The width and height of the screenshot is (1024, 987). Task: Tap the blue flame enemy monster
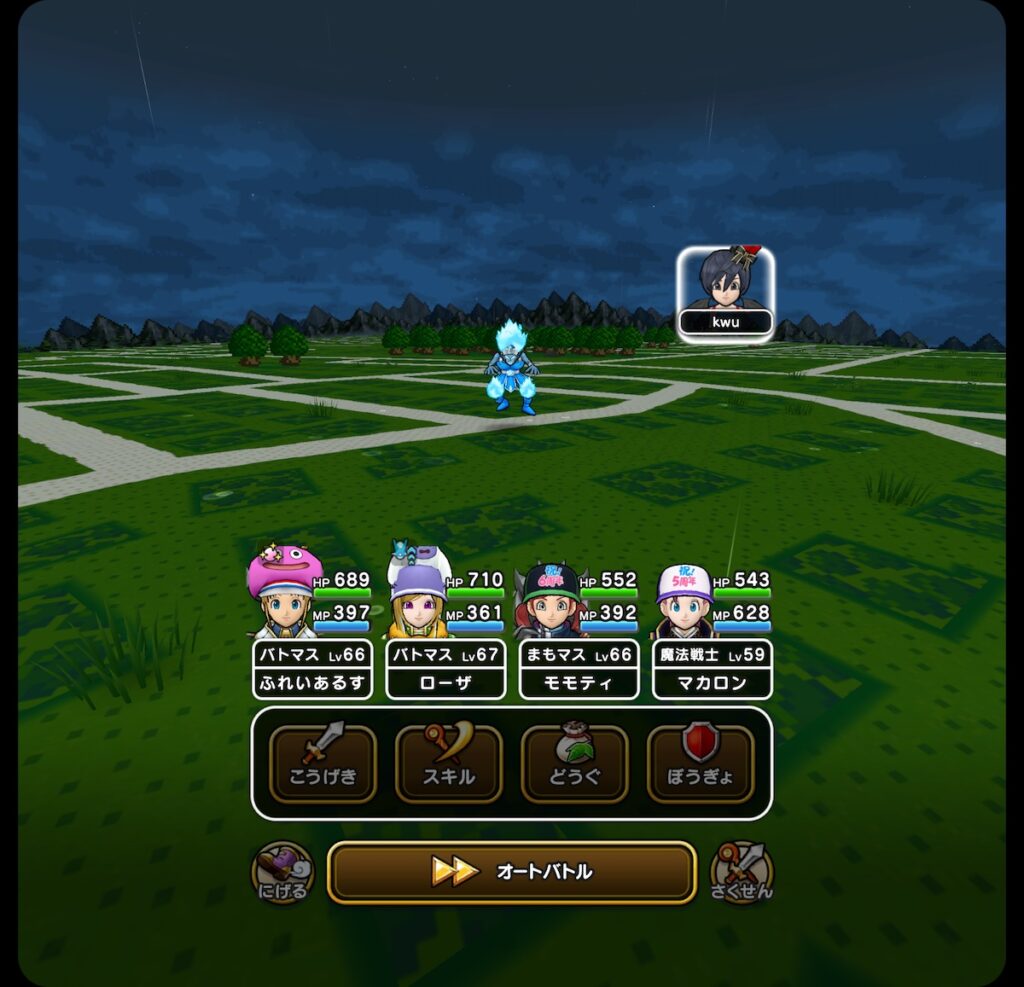coord(511,368)
